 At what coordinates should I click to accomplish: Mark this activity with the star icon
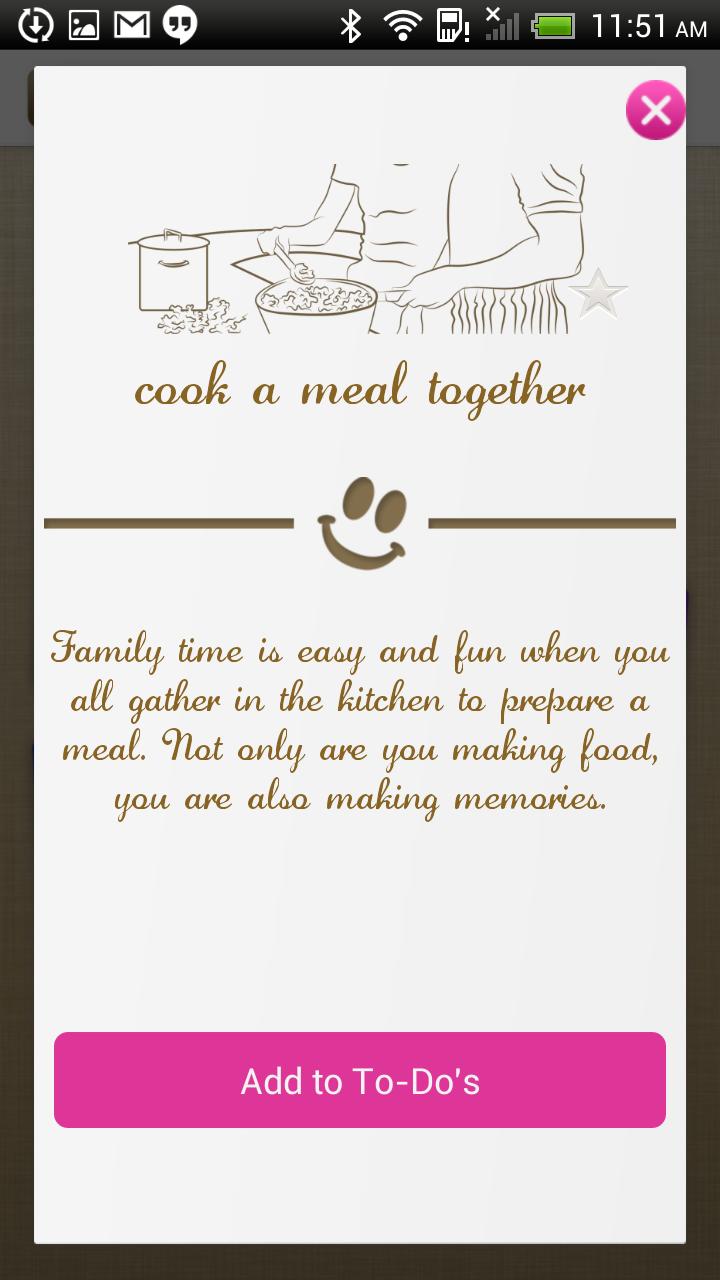[598, 294]
